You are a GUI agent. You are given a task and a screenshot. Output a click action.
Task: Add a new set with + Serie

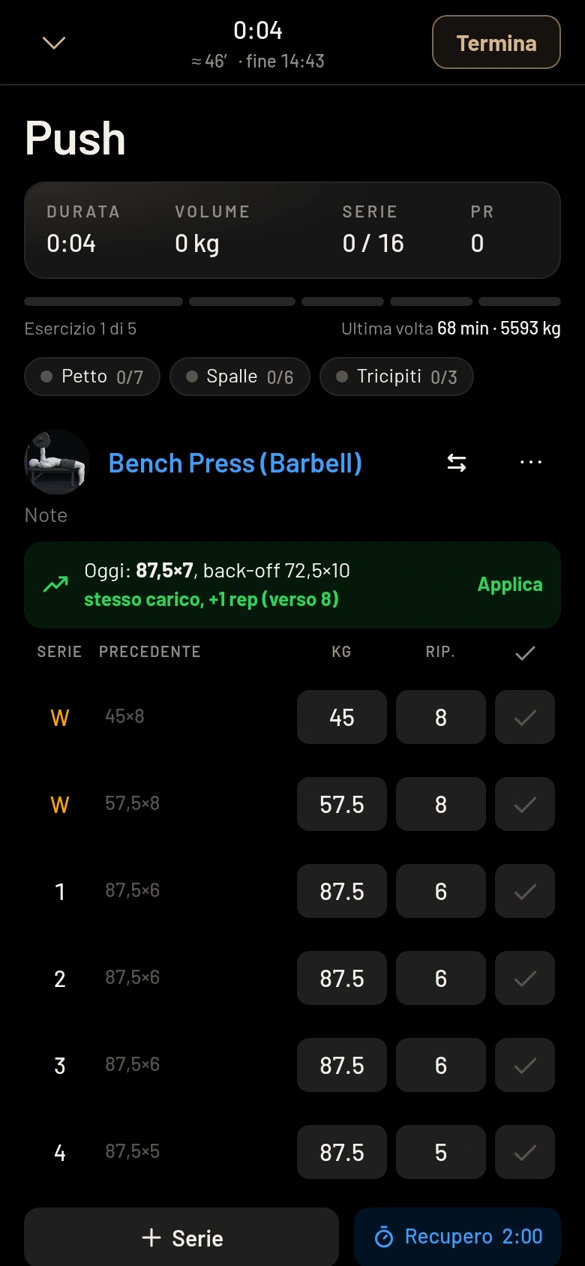[x=182, y=1237]
